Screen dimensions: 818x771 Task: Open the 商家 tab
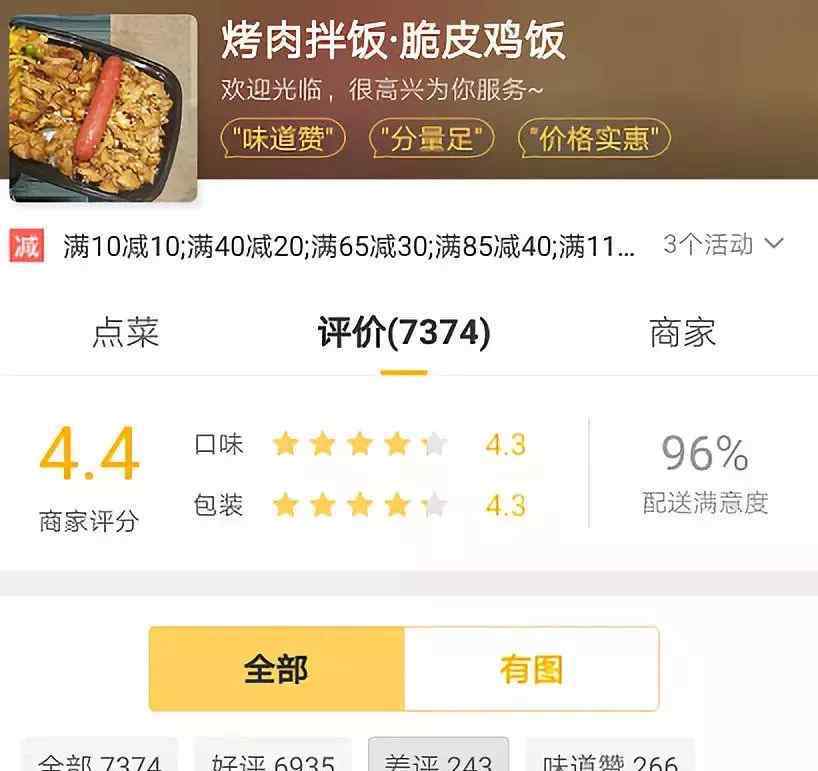click(x=682, y=333)
